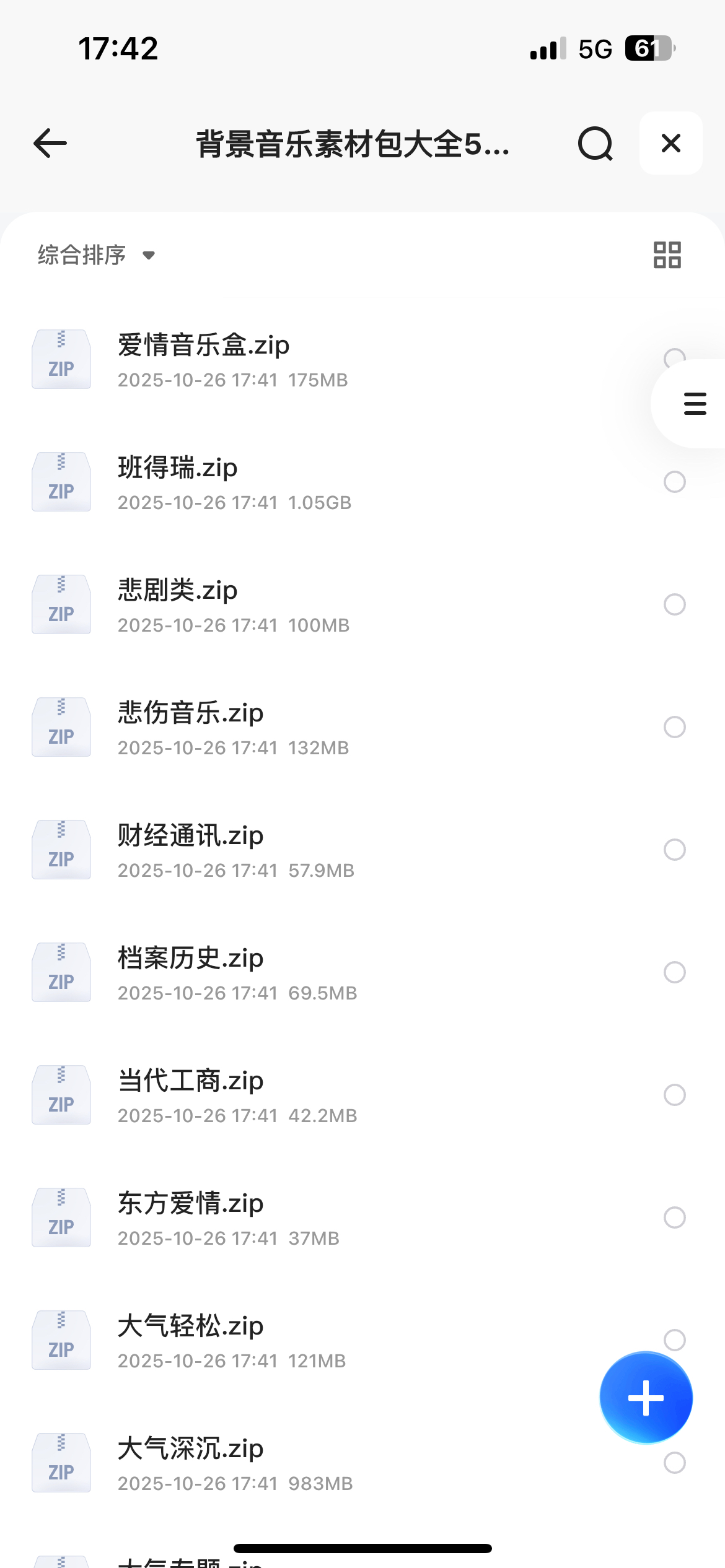Open 悲剧类.zip file
Viewport: 725px width, 1568px height.
[x=177, y=591]
